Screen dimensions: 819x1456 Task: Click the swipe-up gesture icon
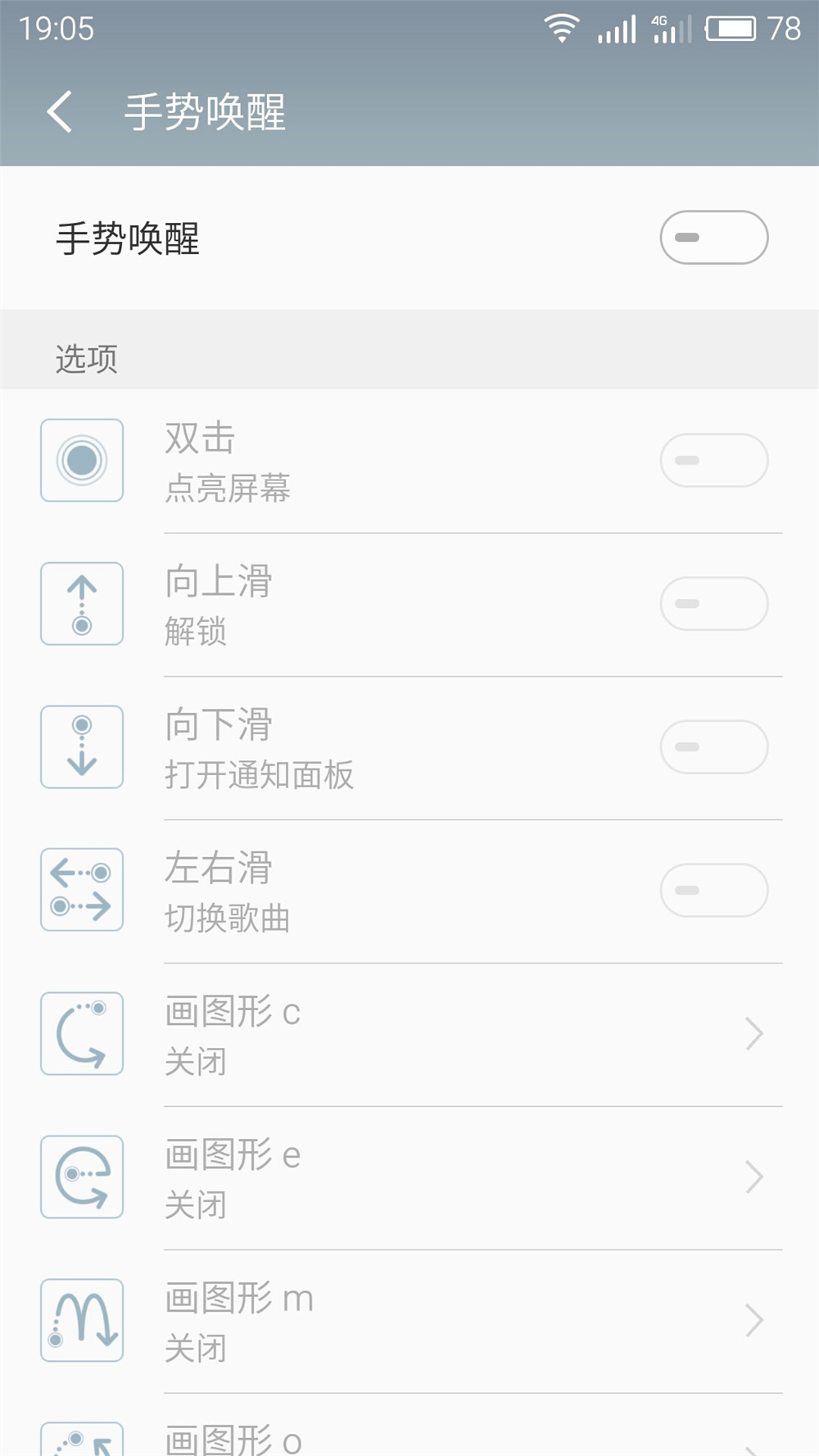tap(81, 603)
